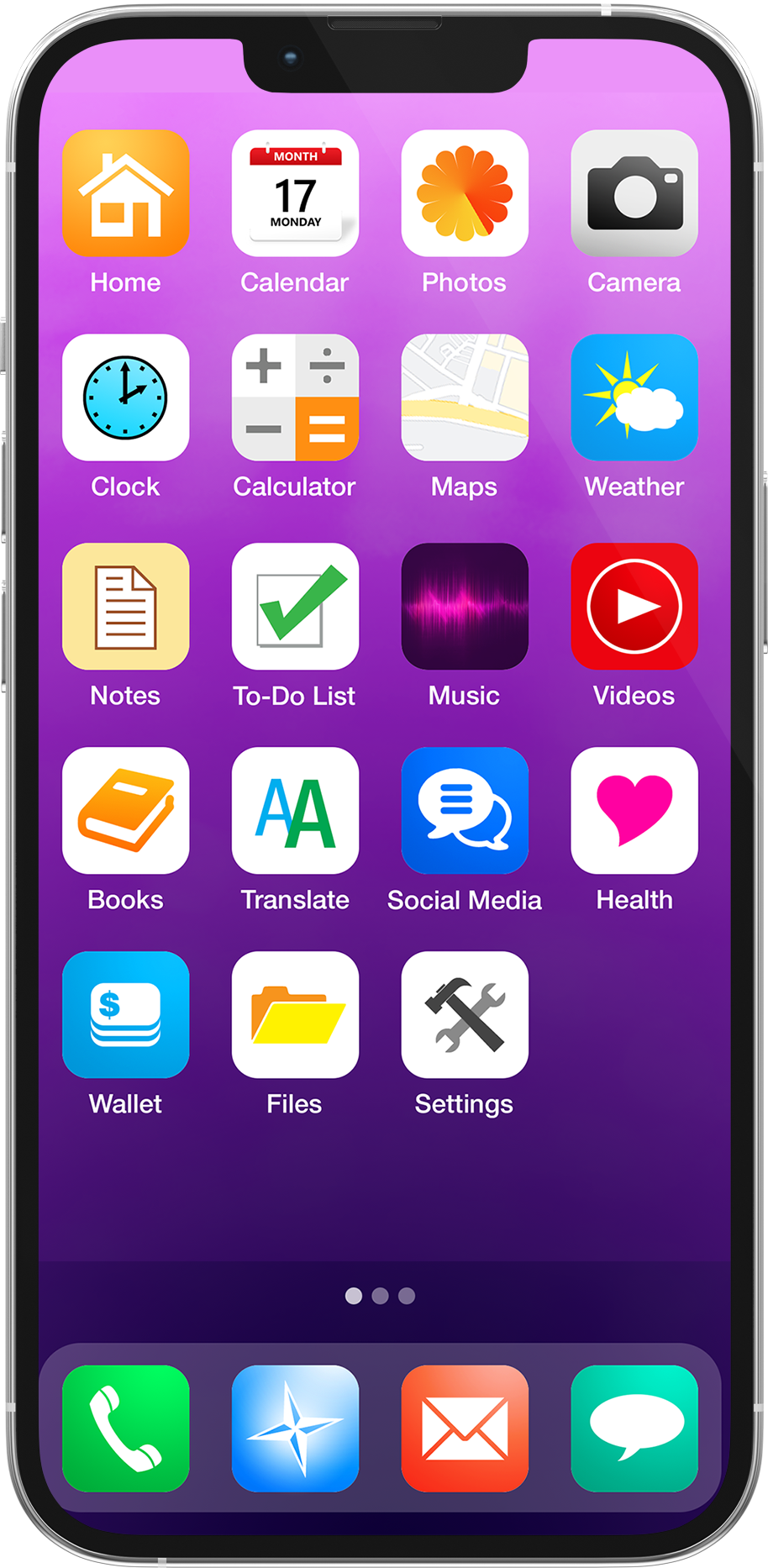Open the Home app
768x1568 pixels.
tap(126, 193)
